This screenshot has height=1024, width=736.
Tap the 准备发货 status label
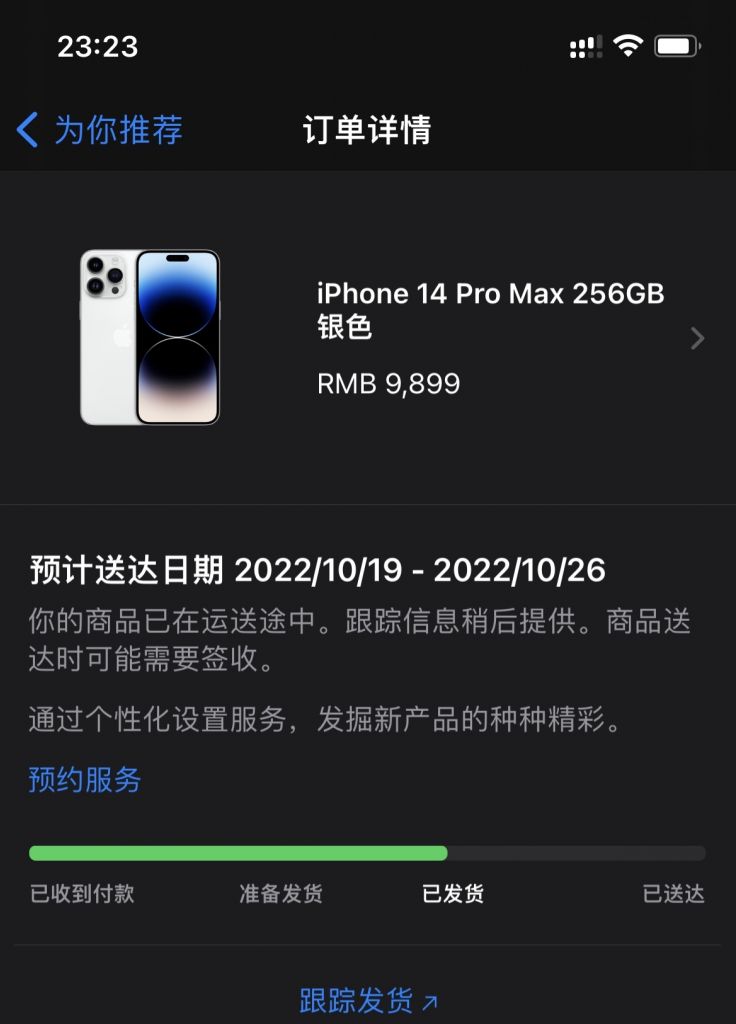(280, 895)
